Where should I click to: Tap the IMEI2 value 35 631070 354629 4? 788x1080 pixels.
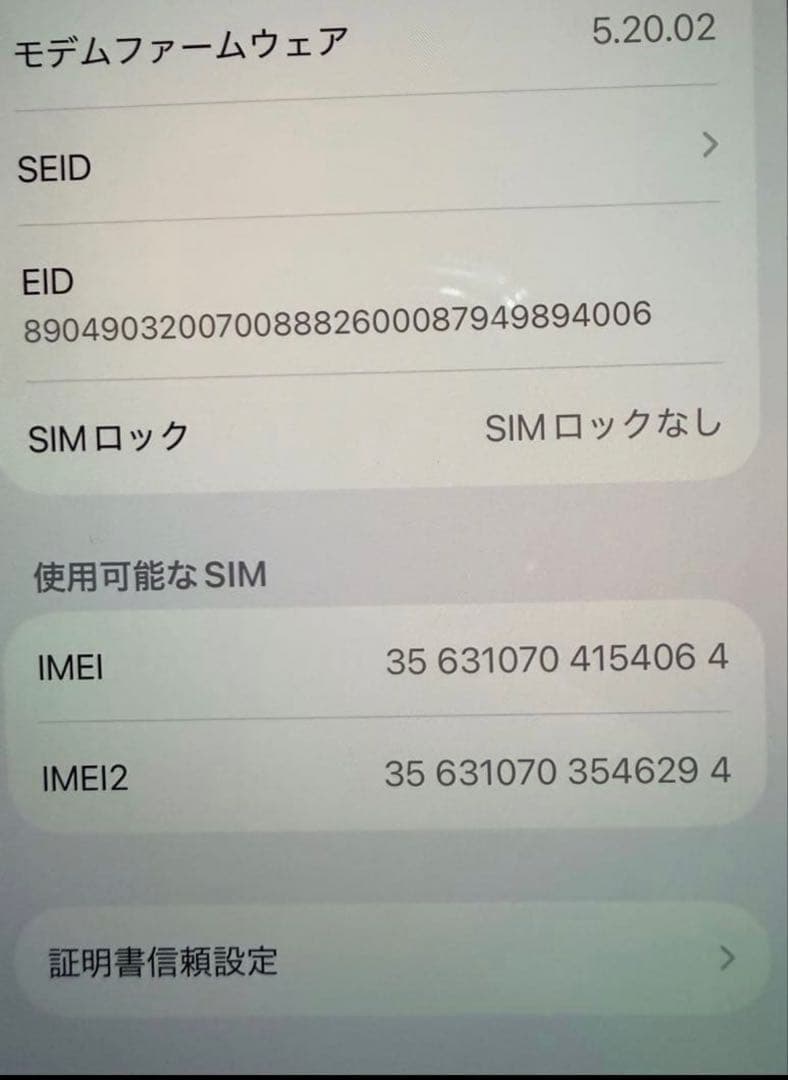[x=558, y=772]
